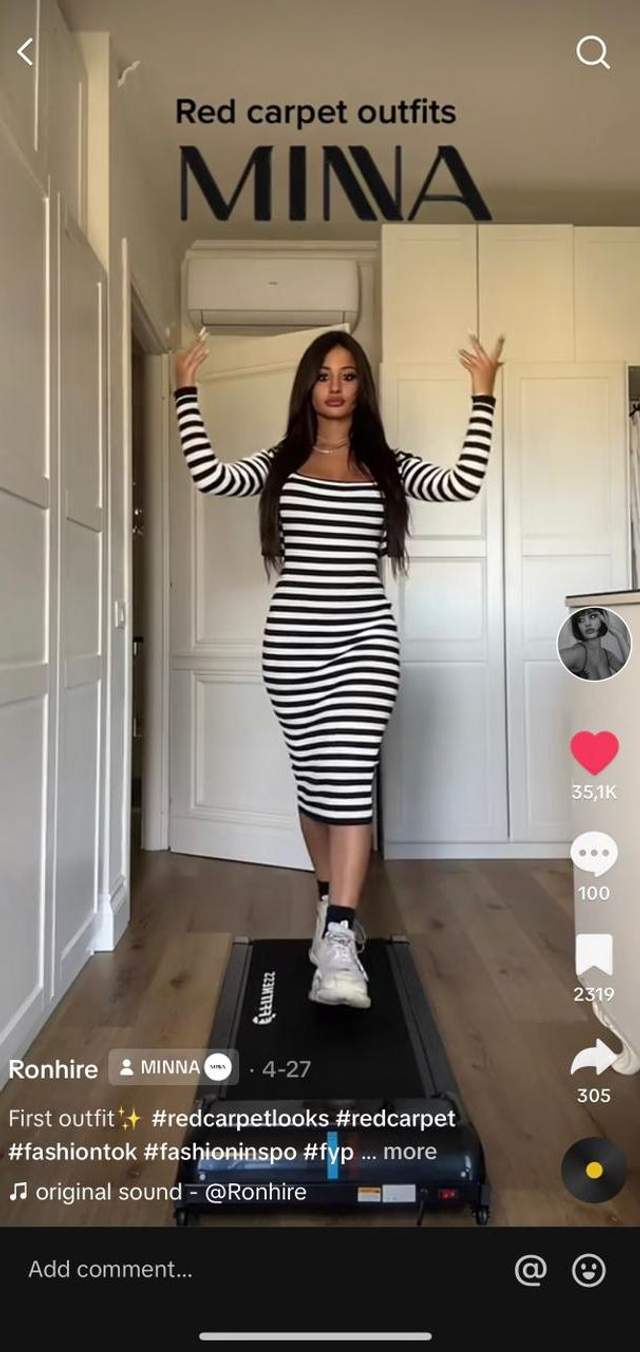The width and height of the screenshot is (640, 1352).
Task: Insert a mention with the @ icon
Action: (x=530, y=1270)
